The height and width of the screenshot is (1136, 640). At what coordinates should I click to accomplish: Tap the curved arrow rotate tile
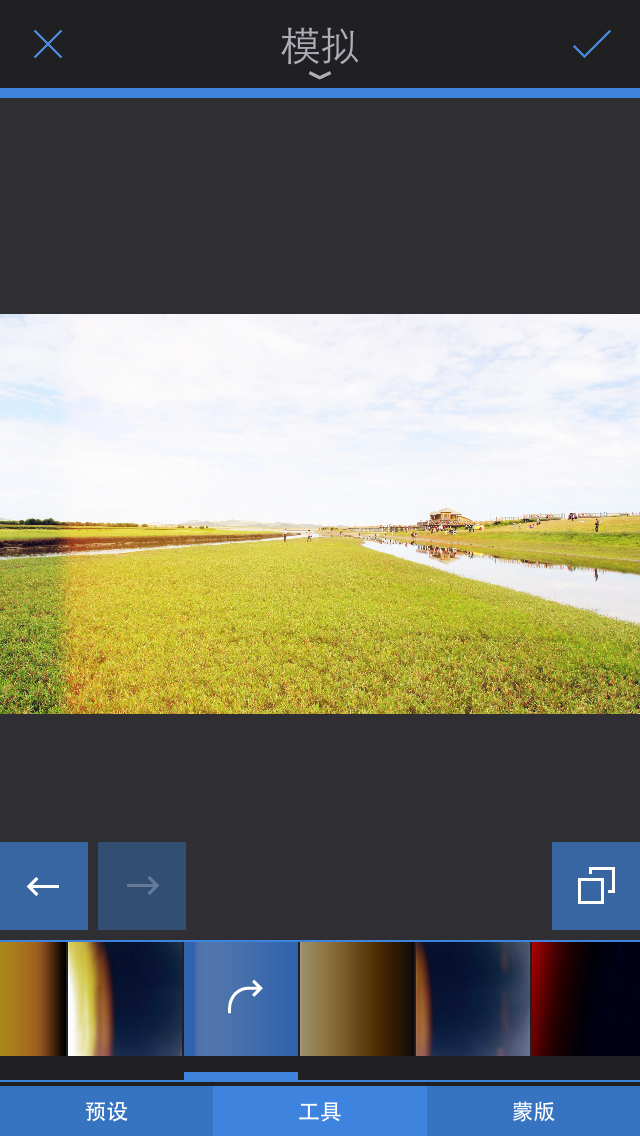click(242, 999)
